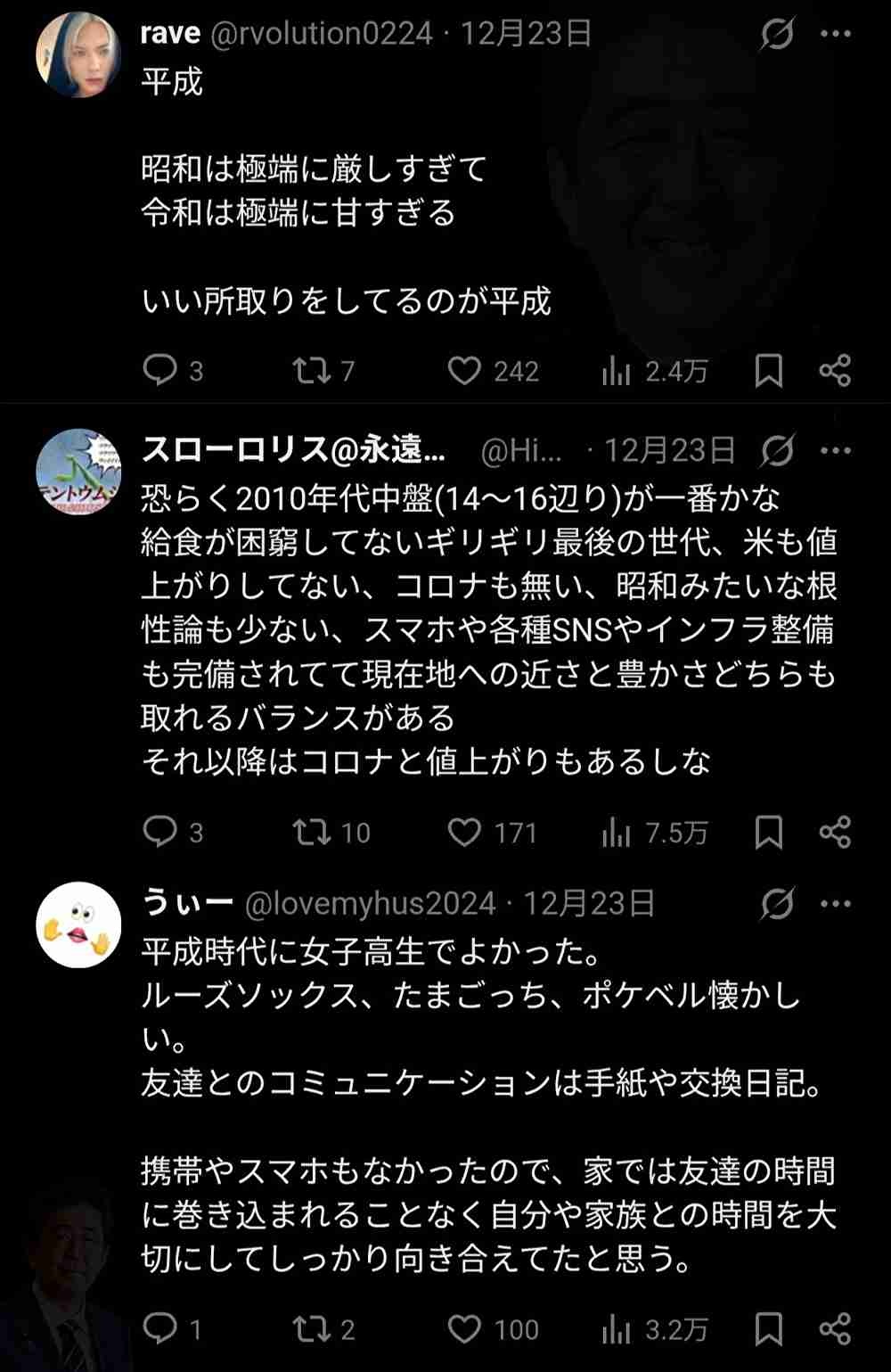Reply to うぃー's post

coord(160,1329)
